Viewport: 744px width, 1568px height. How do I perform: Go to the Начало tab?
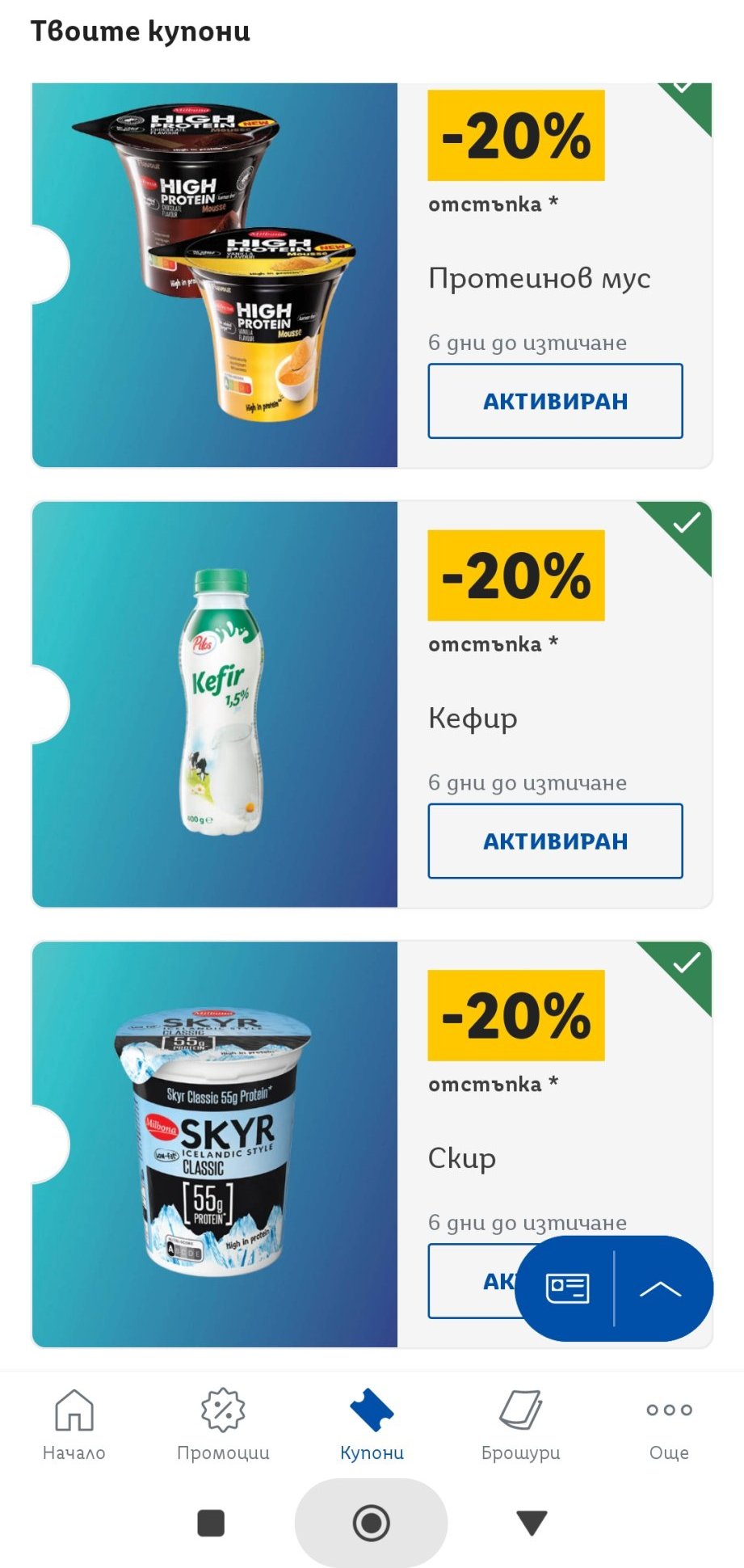pyautogui.click(x=74, y=1425)
